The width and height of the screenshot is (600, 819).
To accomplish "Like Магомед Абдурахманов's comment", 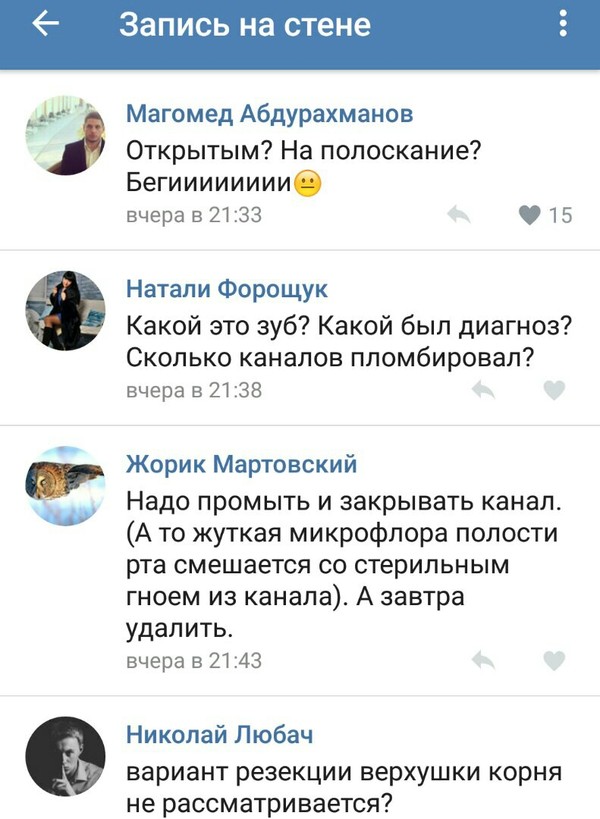I will coord(531,214).
